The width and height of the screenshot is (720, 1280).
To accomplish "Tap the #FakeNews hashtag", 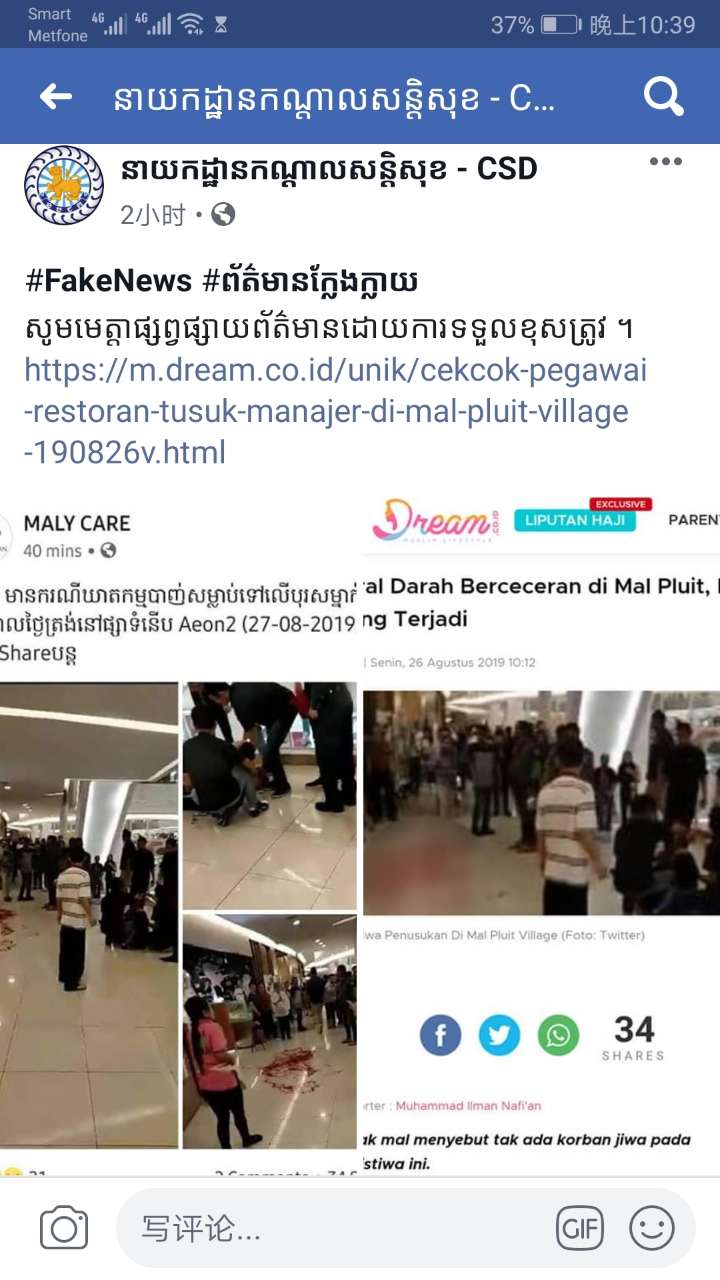I will tap(108, 282).
